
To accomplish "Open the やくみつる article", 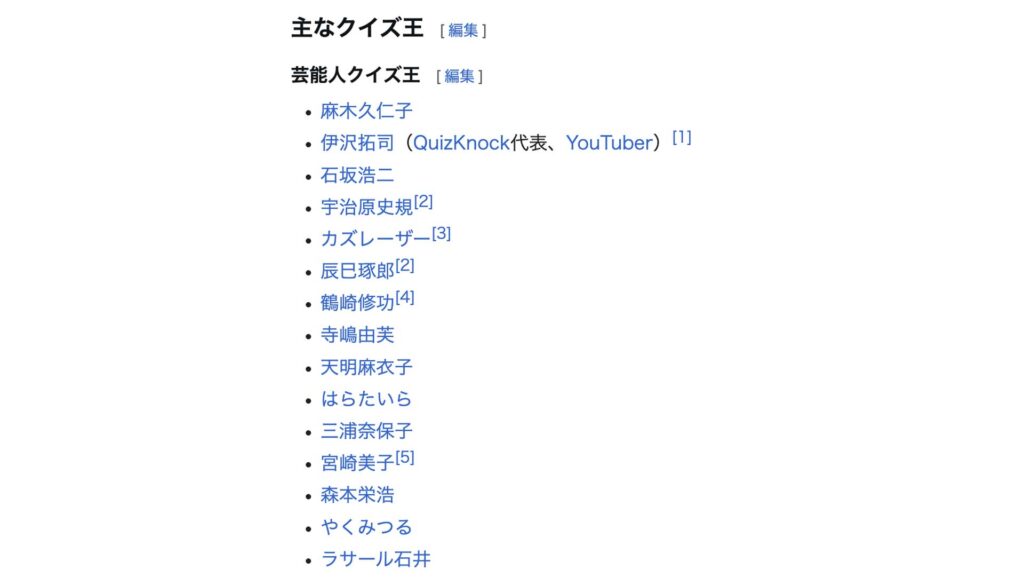I will [x=366, y=527].
